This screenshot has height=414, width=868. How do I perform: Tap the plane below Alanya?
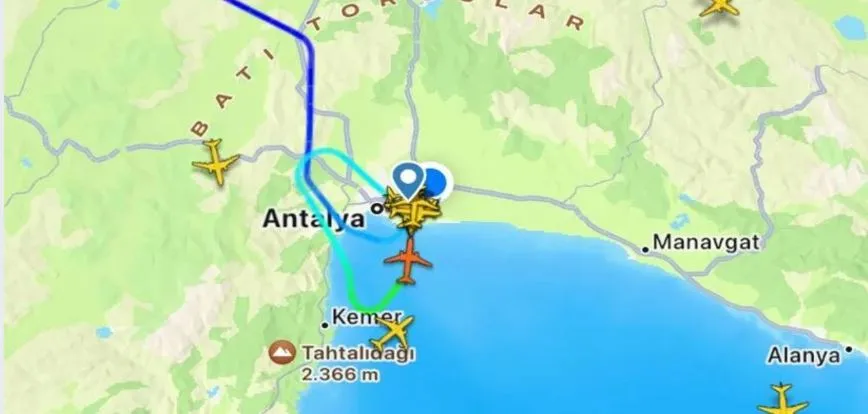[x=783, y=399]
